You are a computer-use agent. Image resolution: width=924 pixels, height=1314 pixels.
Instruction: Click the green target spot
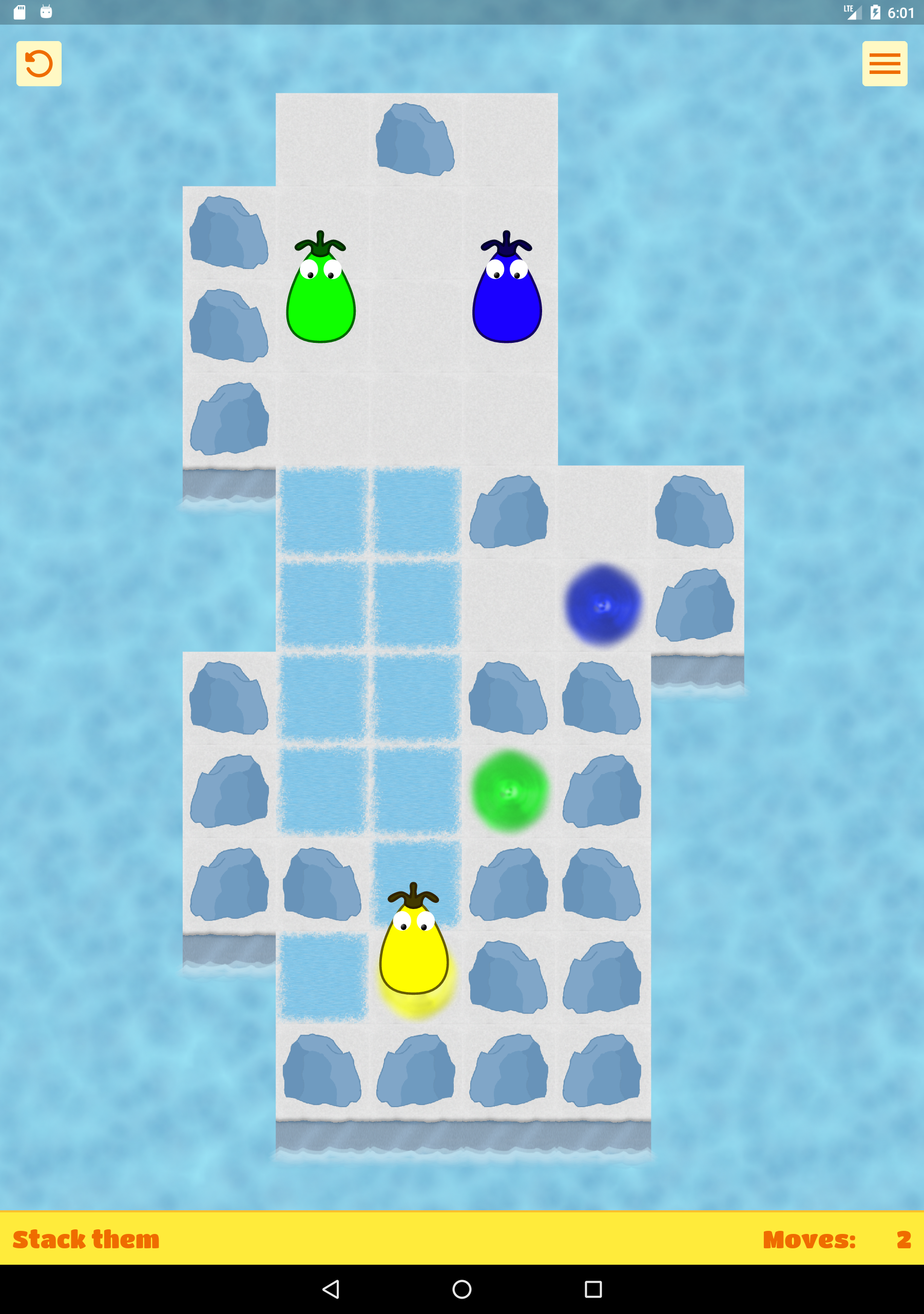509,792
